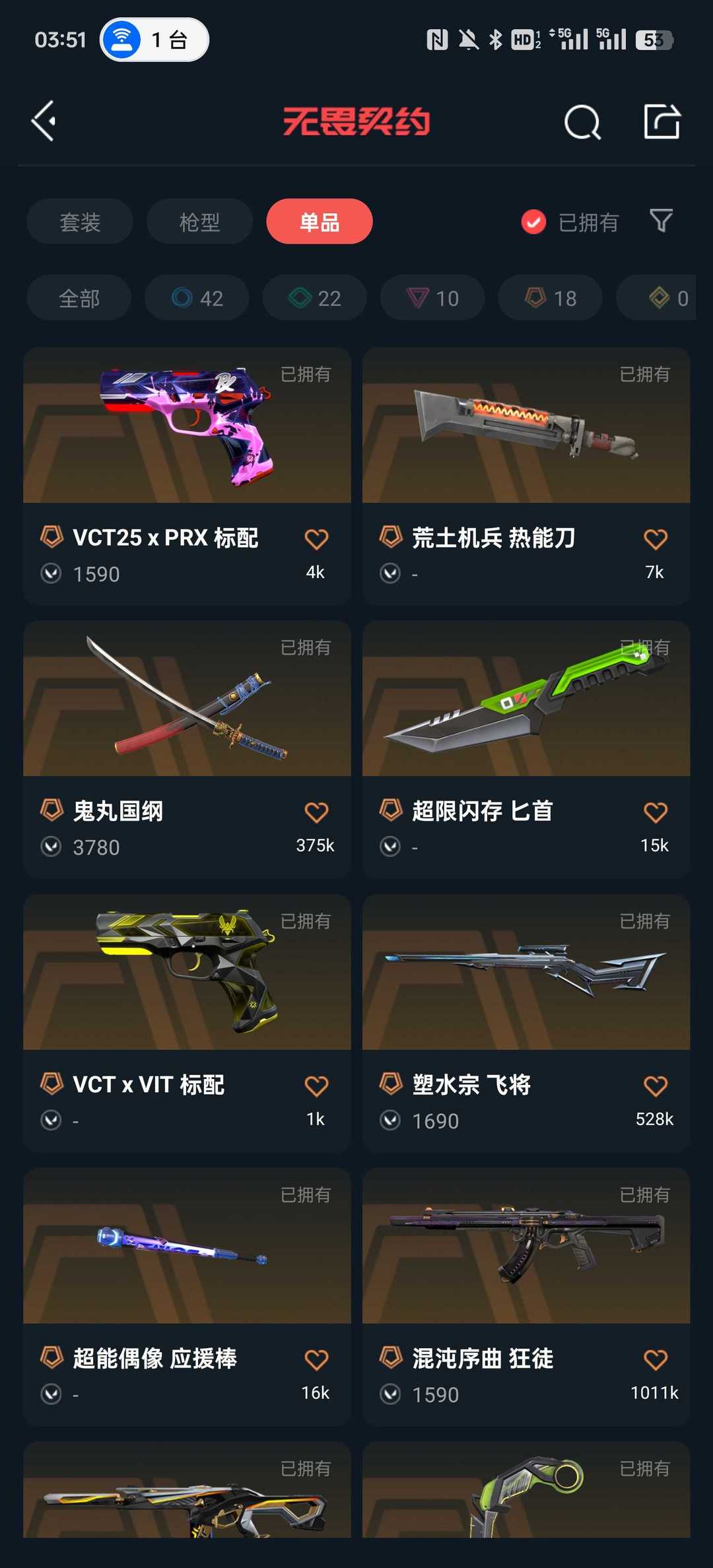Open the VCT25 x PRX 标配 card
Viewport: 713px width, 1568px height.
pos(187,476)
